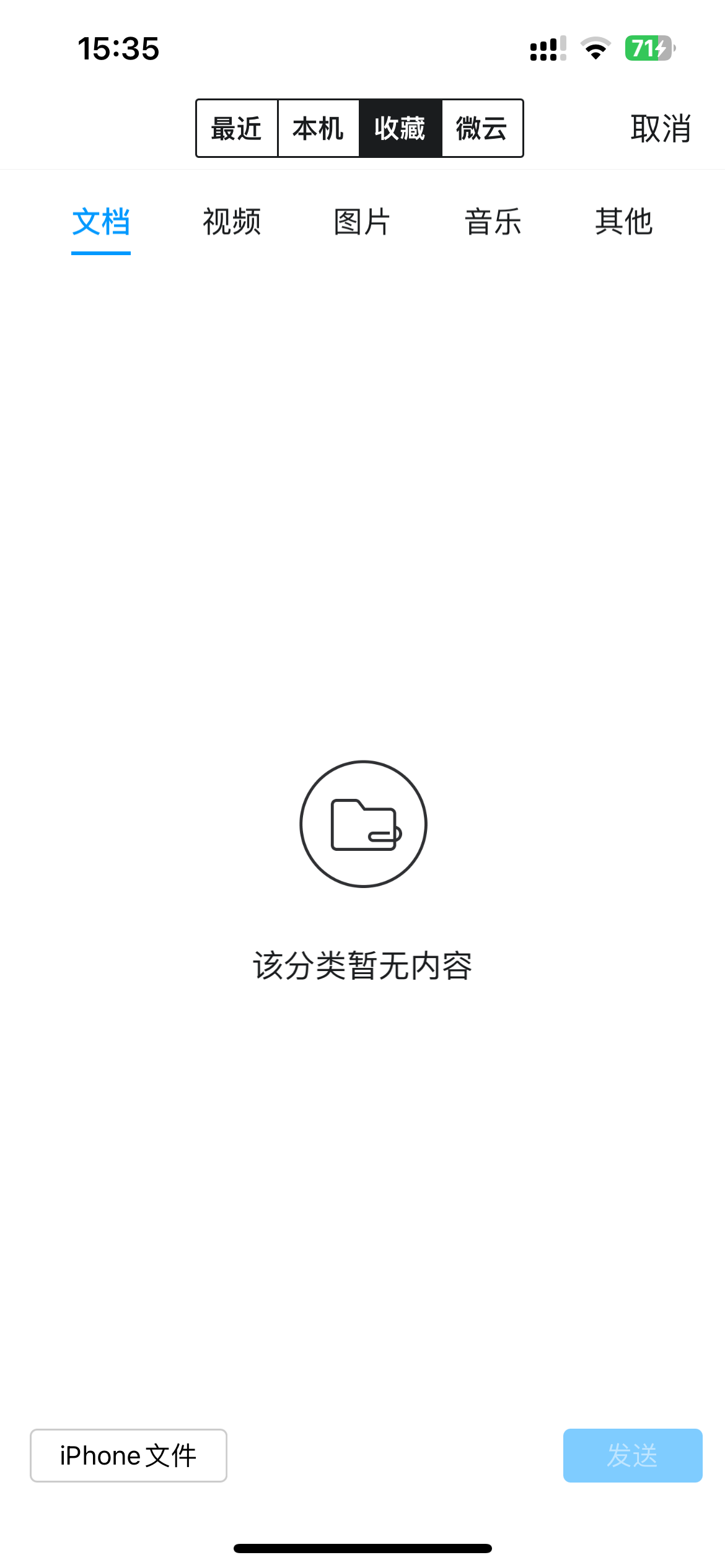Open the 图片 category tab
The width and height of the screenshot is (725, 1568).
click(362, 222)
